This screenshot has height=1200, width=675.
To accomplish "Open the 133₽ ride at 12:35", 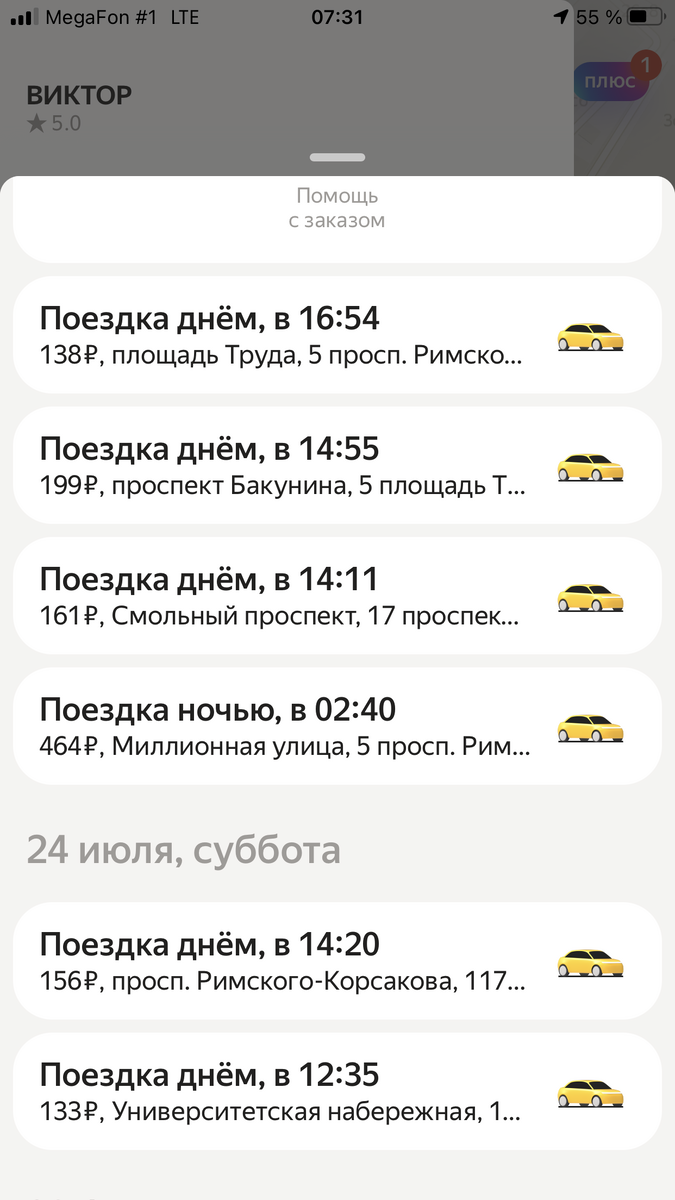I will (337, 1091).
